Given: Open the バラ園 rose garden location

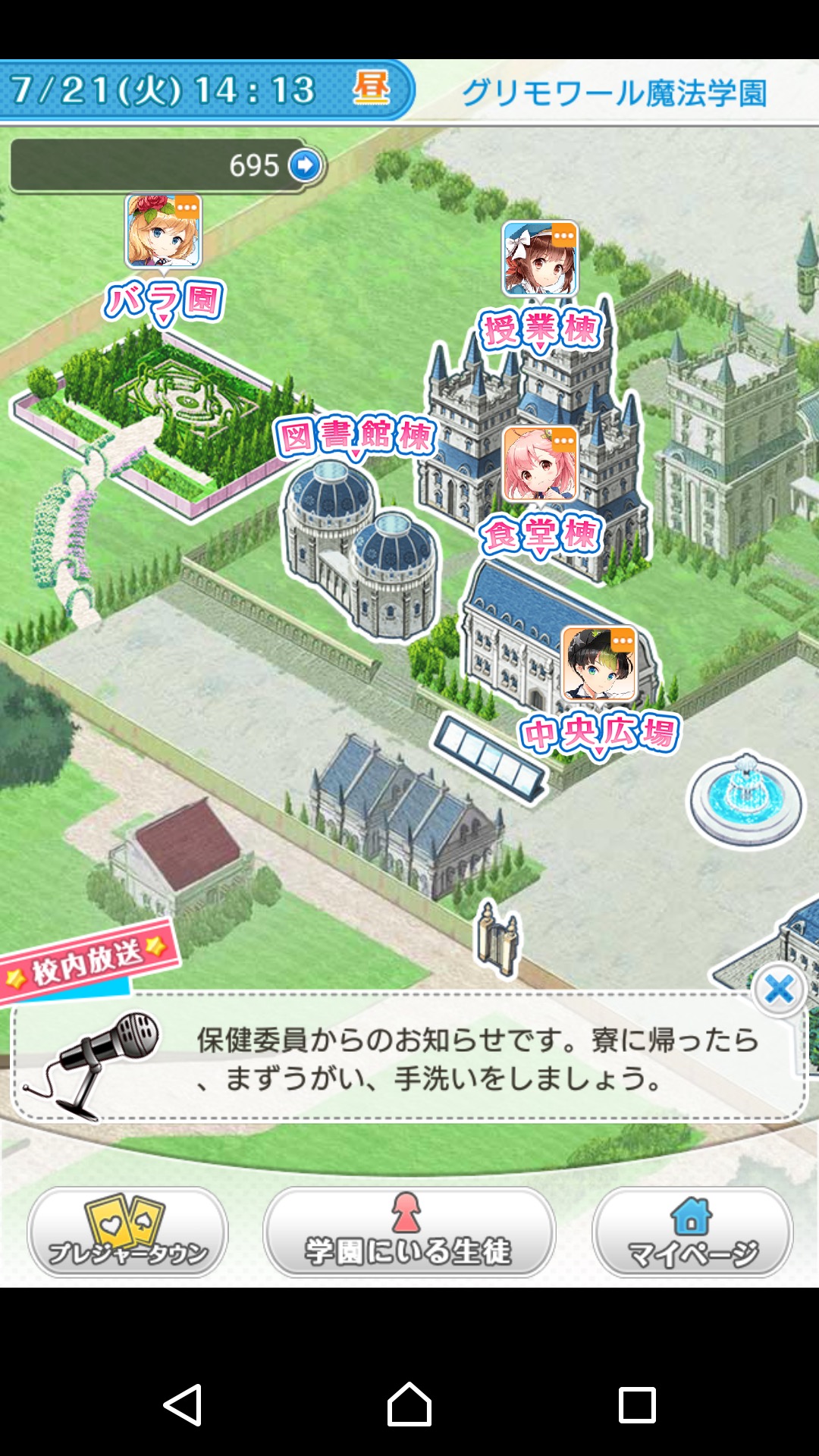Looking at the screenshot, I should click(x=163, y=300).
